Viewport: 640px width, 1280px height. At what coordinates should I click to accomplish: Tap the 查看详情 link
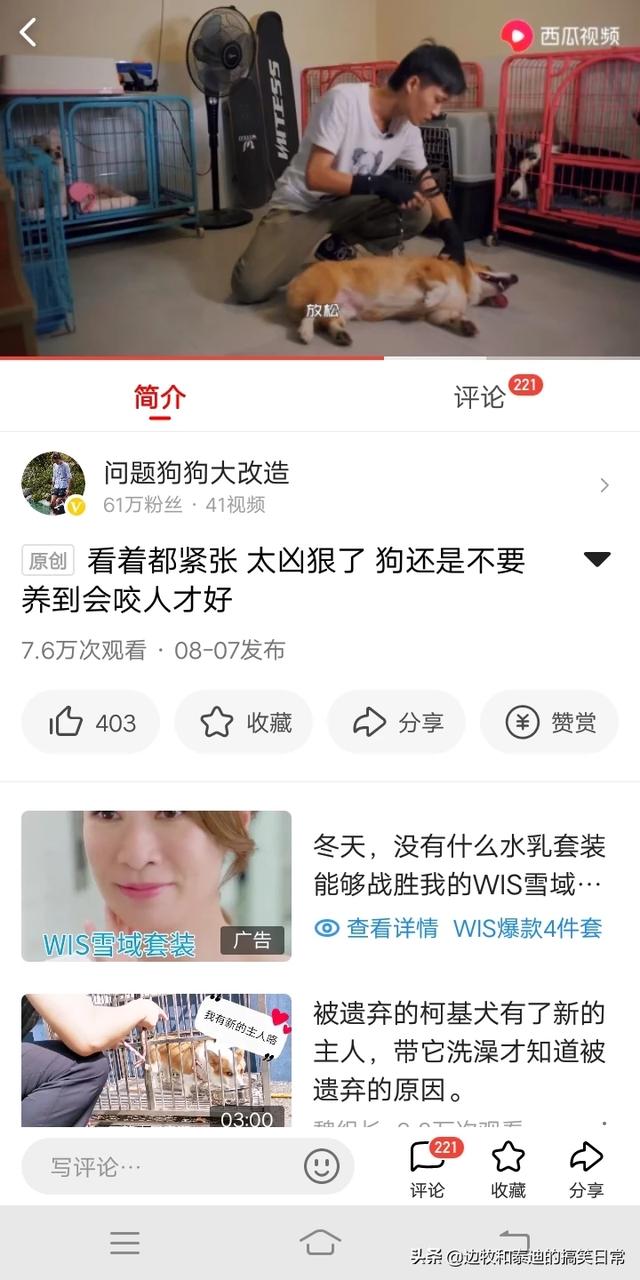tap(377, 928)
